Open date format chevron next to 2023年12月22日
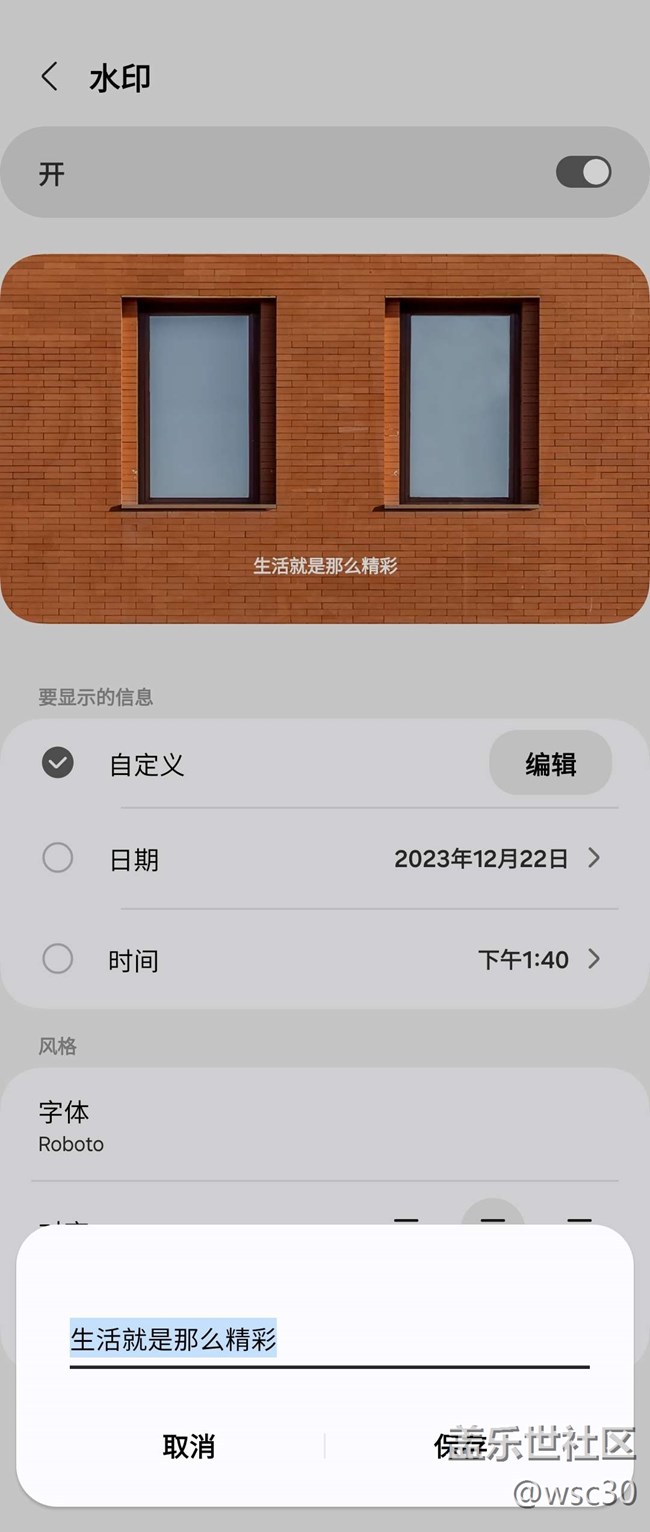650x1532 pixels. pyautogui.click(x=594, y=858)
